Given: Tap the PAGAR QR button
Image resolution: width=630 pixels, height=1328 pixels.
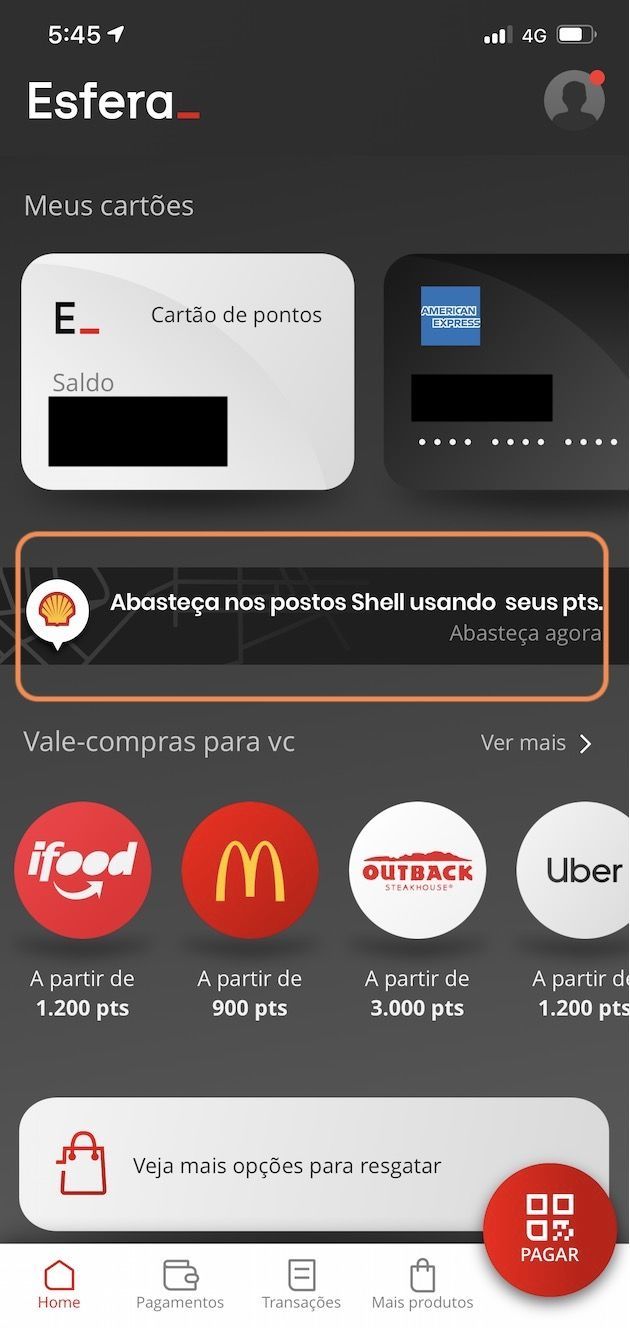Looking at the screenshot, I should pos(550,1230).
